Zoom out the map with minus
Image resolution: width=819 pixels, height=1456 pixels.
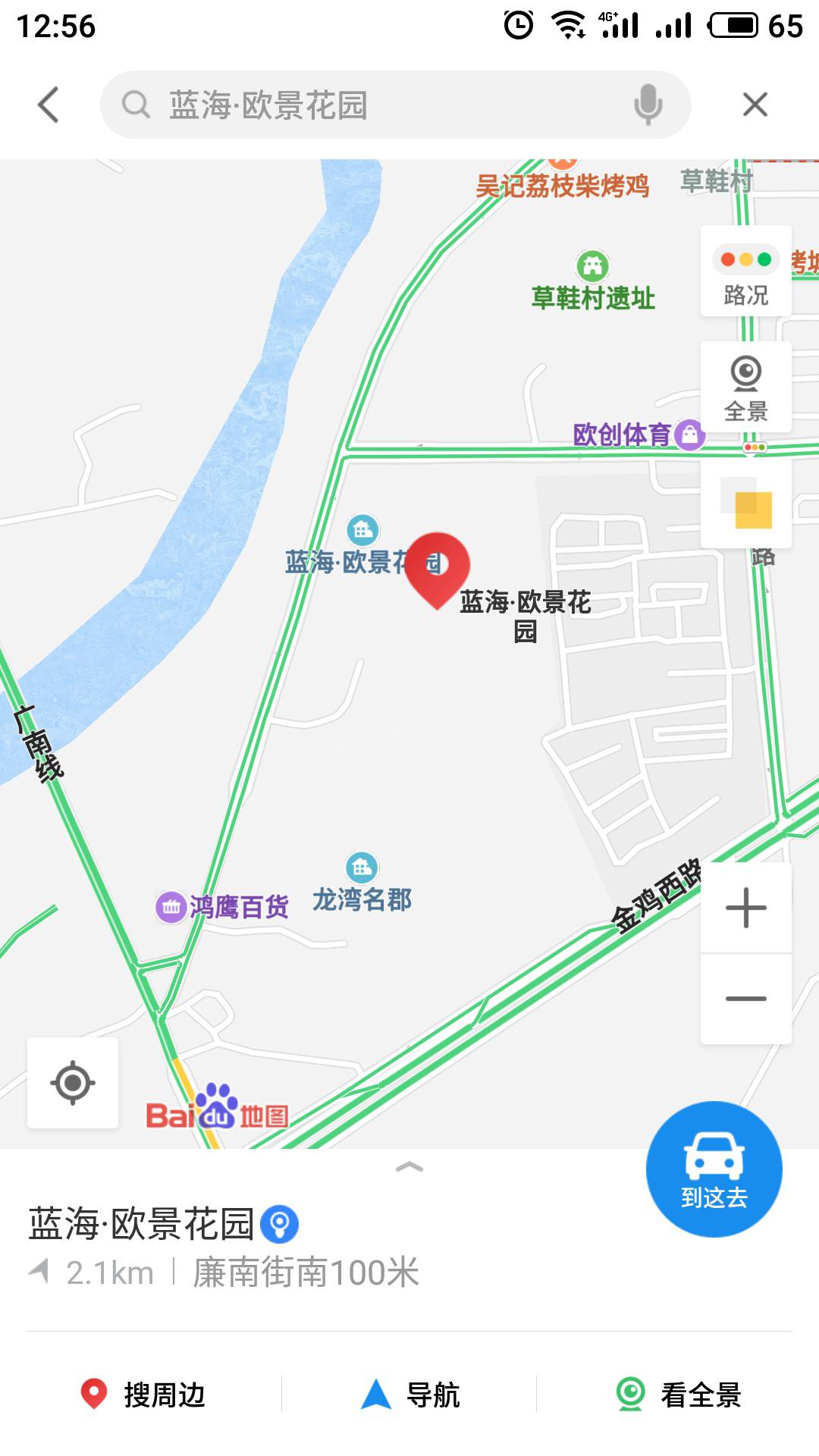click(746, 999)
